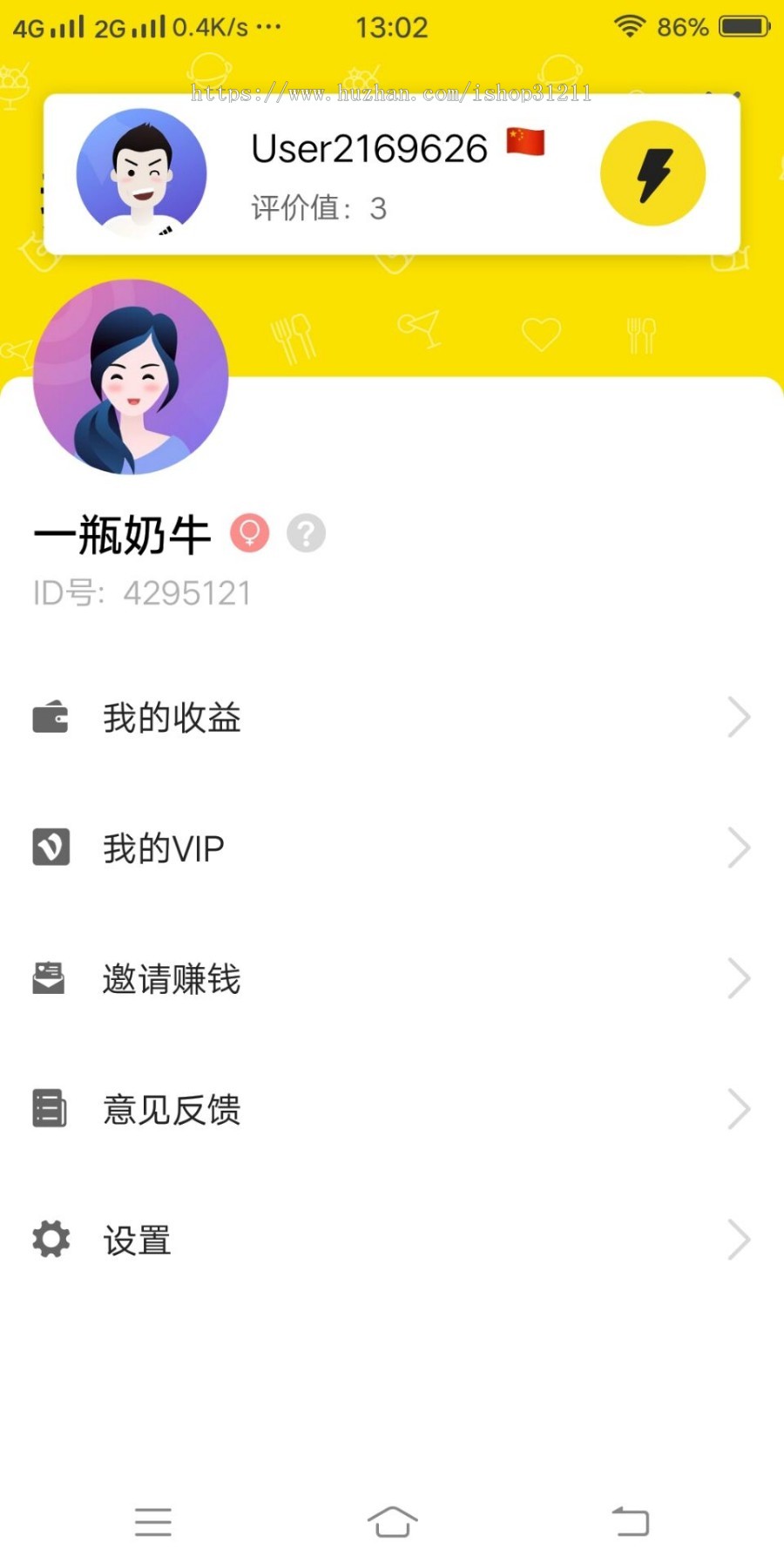Tap the 评价值 rating value display
The height and width of the screenshot is (1568, 784).
coord(317,208)
